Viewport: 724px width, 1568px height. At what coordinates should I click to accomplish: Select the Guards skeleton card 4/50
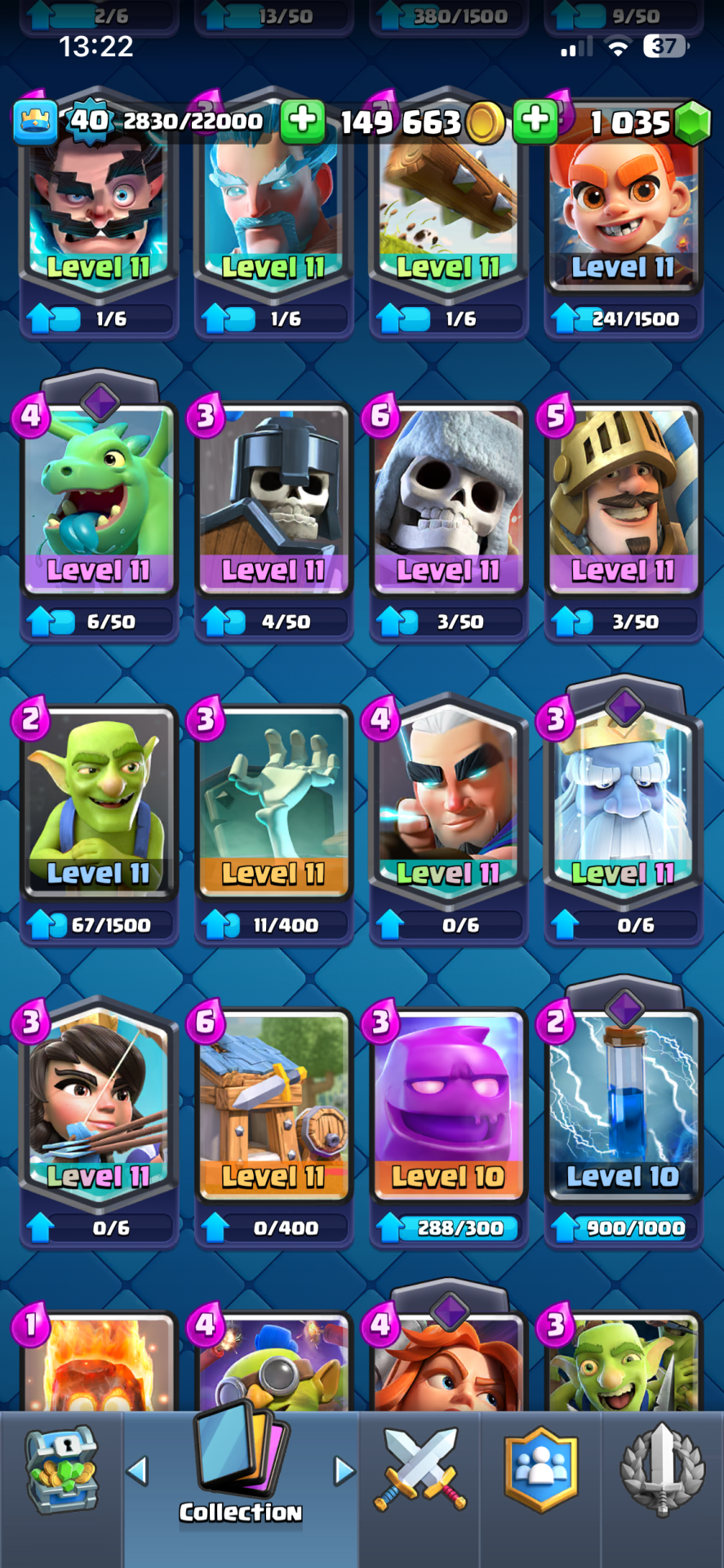[273, 498]
